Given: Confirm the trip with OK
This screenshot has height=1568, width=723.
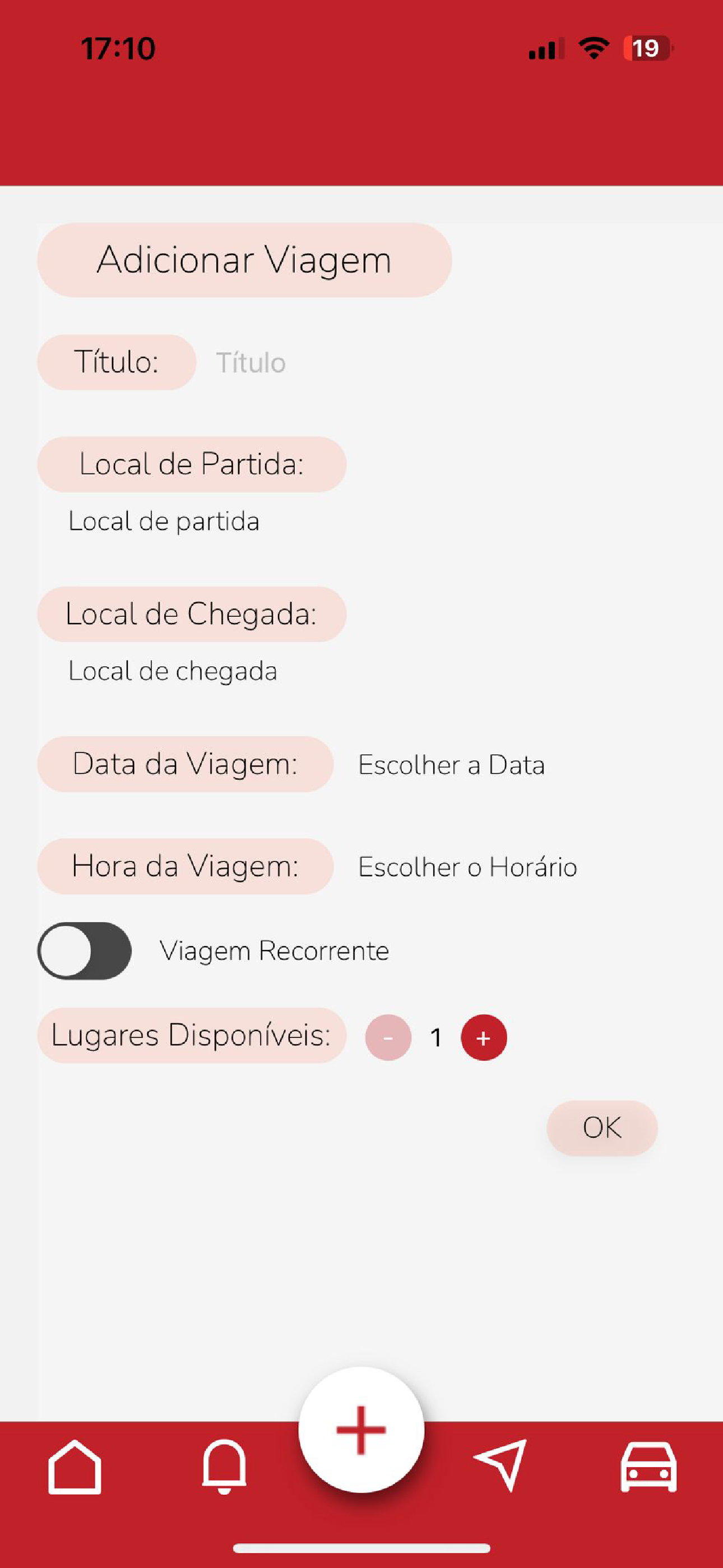Looking at the screenshot, I should (x=602, y=1128).
